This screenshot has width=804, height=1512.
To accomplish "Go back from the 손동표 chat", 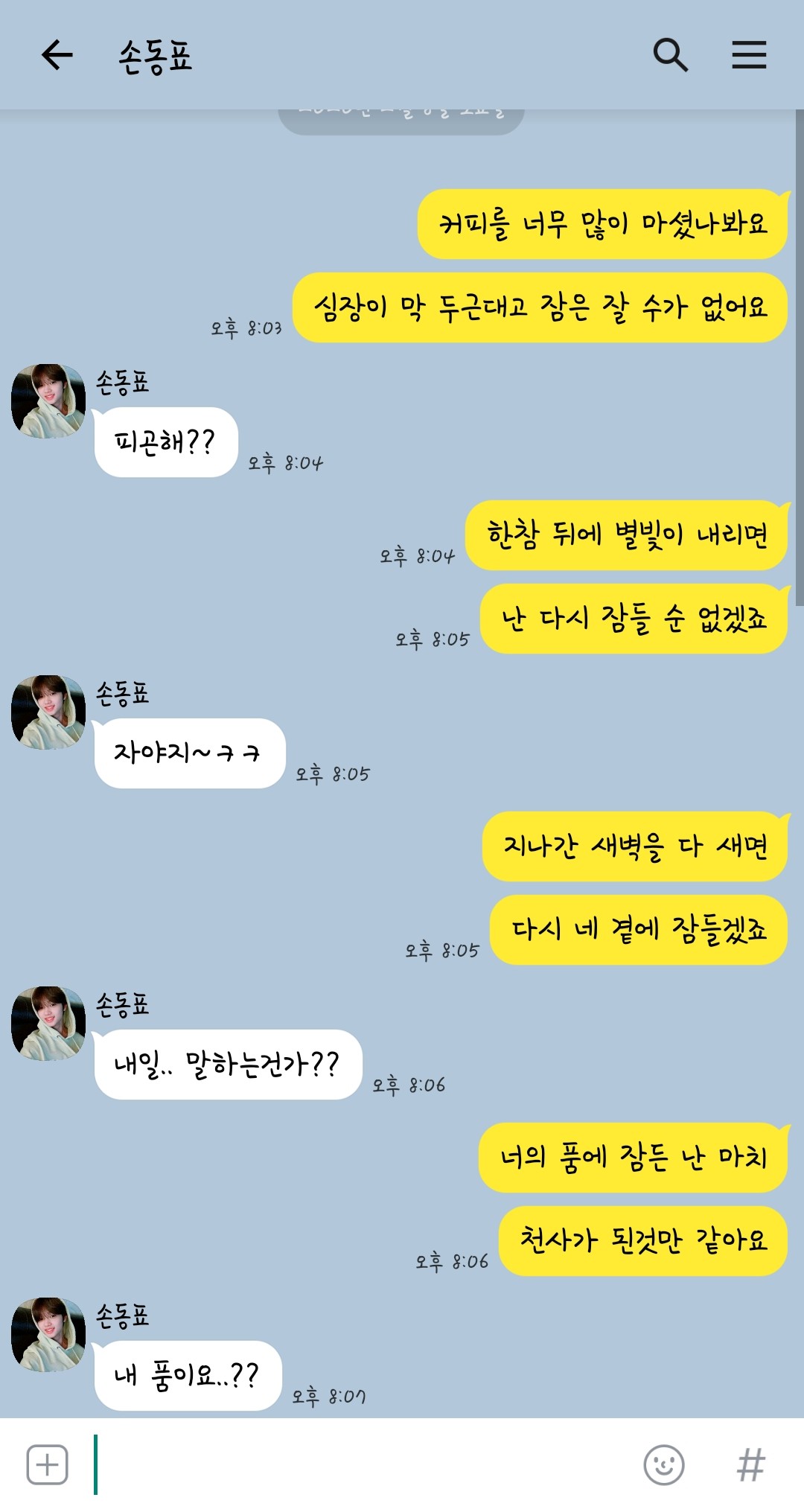I will pos(57,55).
